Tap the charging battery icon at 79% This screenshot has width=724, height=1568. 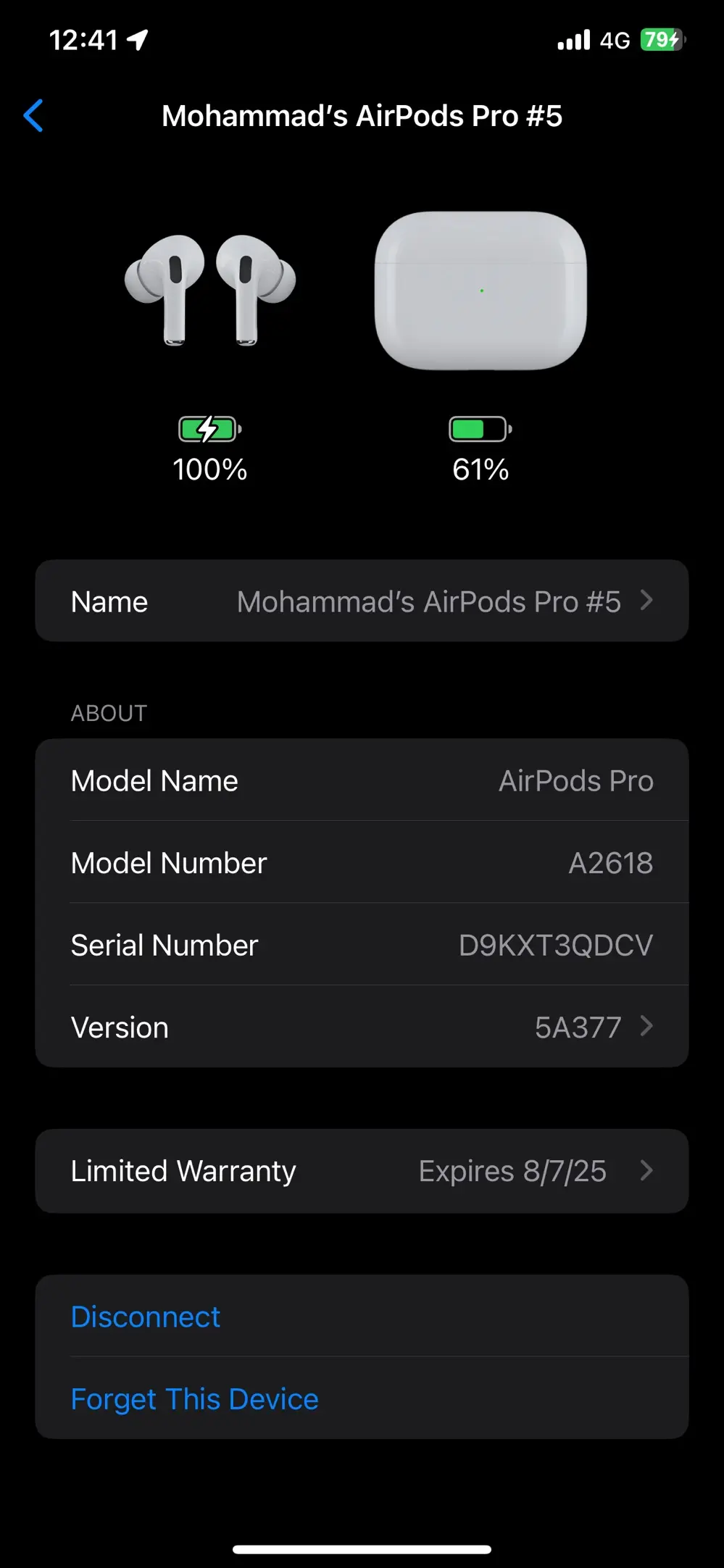click(661, 40)
